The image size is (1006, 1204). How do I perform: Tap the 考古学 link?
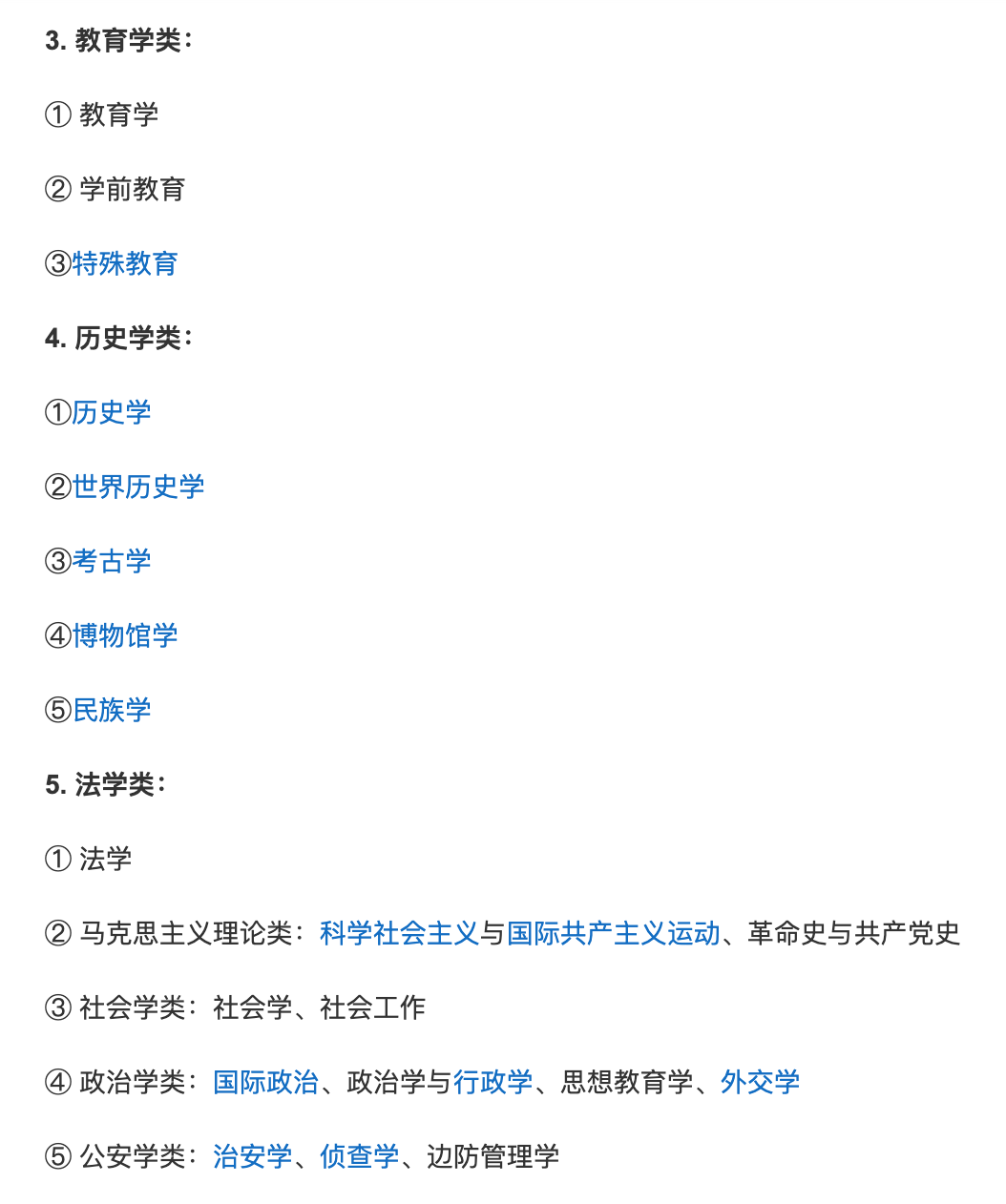tap(112, 561)
